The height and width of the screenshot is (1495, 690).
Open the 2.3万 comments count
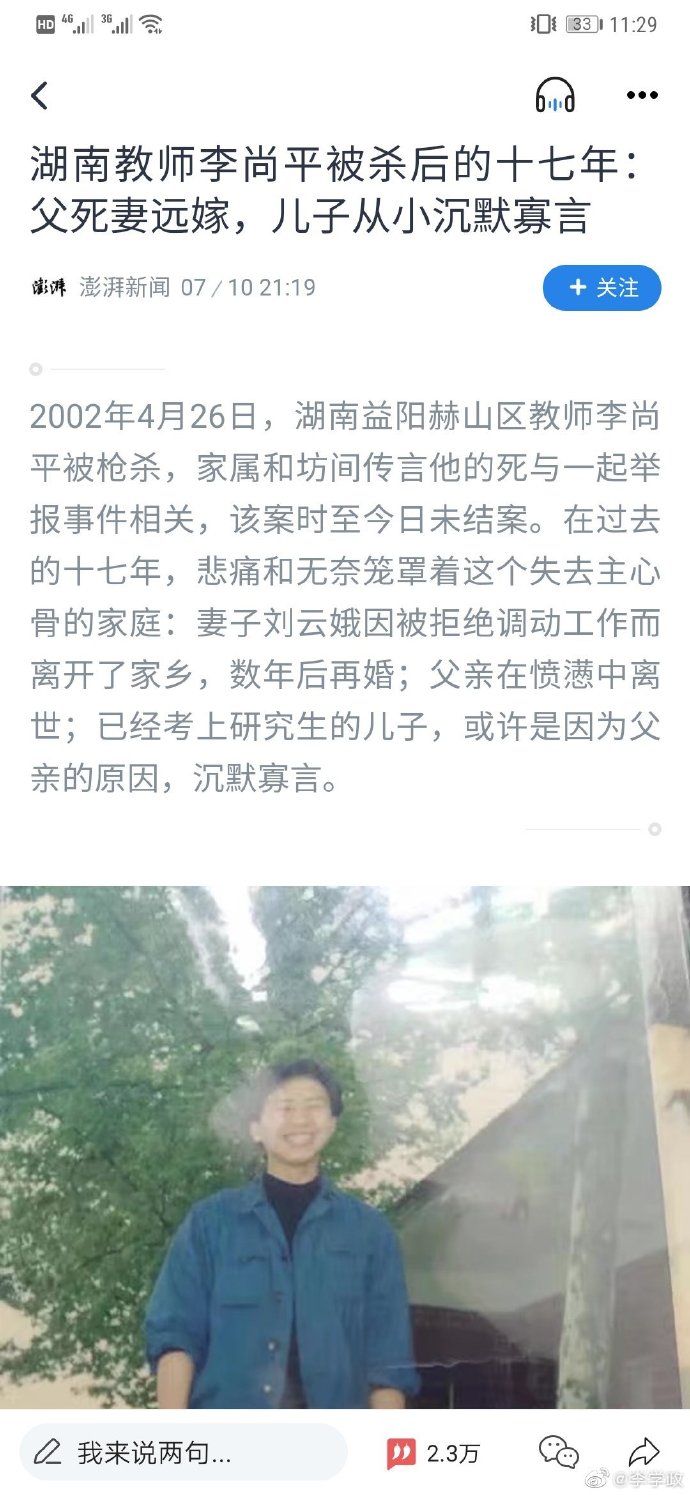433,1453
